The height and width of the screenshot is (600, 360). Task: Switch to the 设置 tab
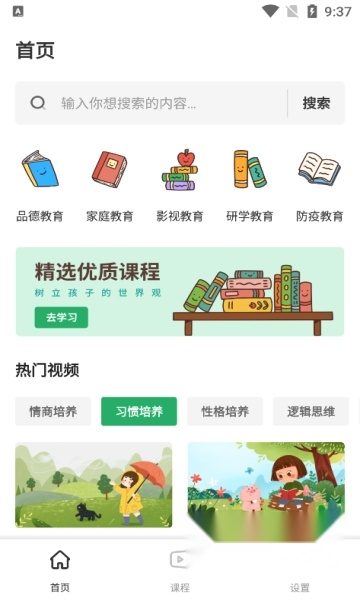pos(300,570)
